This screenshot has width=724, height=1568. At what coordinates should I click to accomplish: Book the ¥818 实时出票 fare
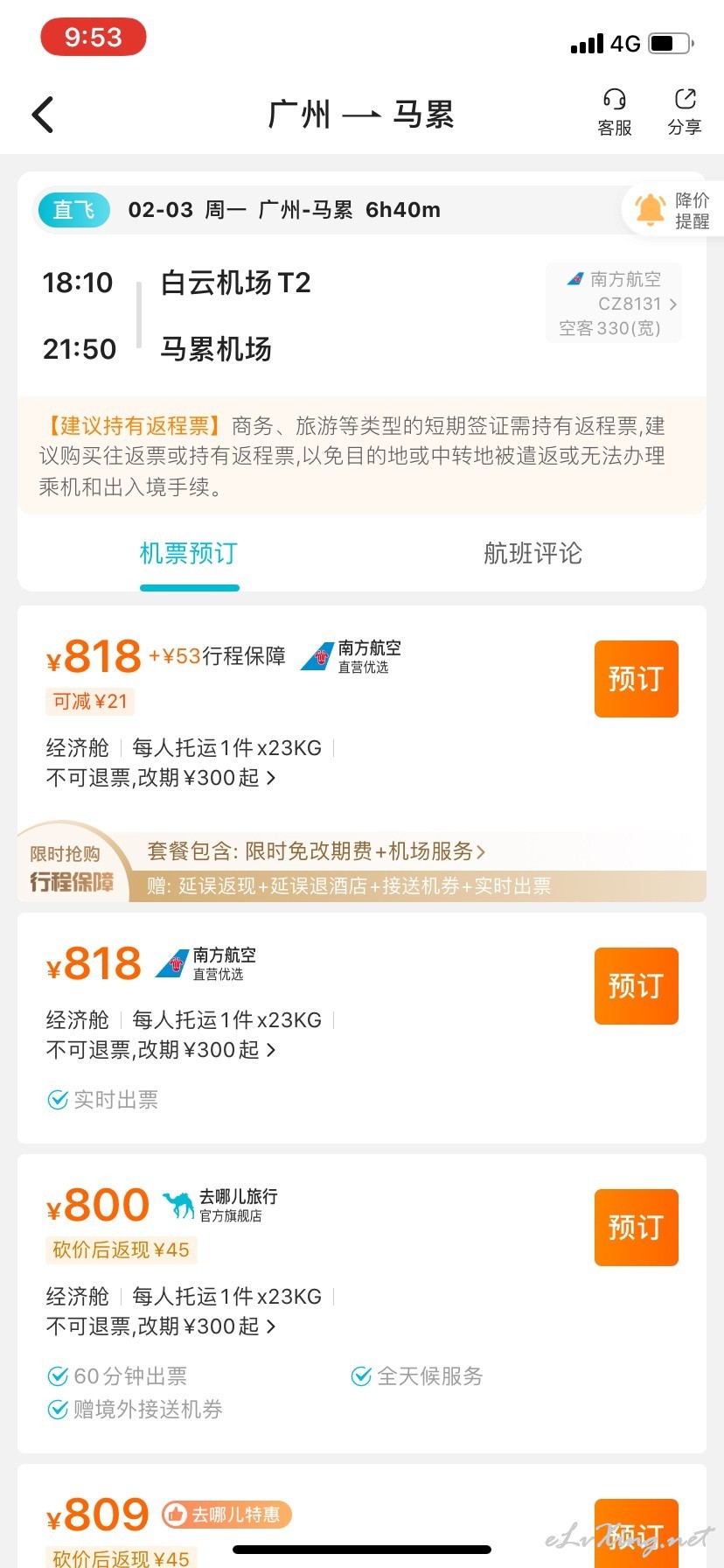click(x=637, y=986)
